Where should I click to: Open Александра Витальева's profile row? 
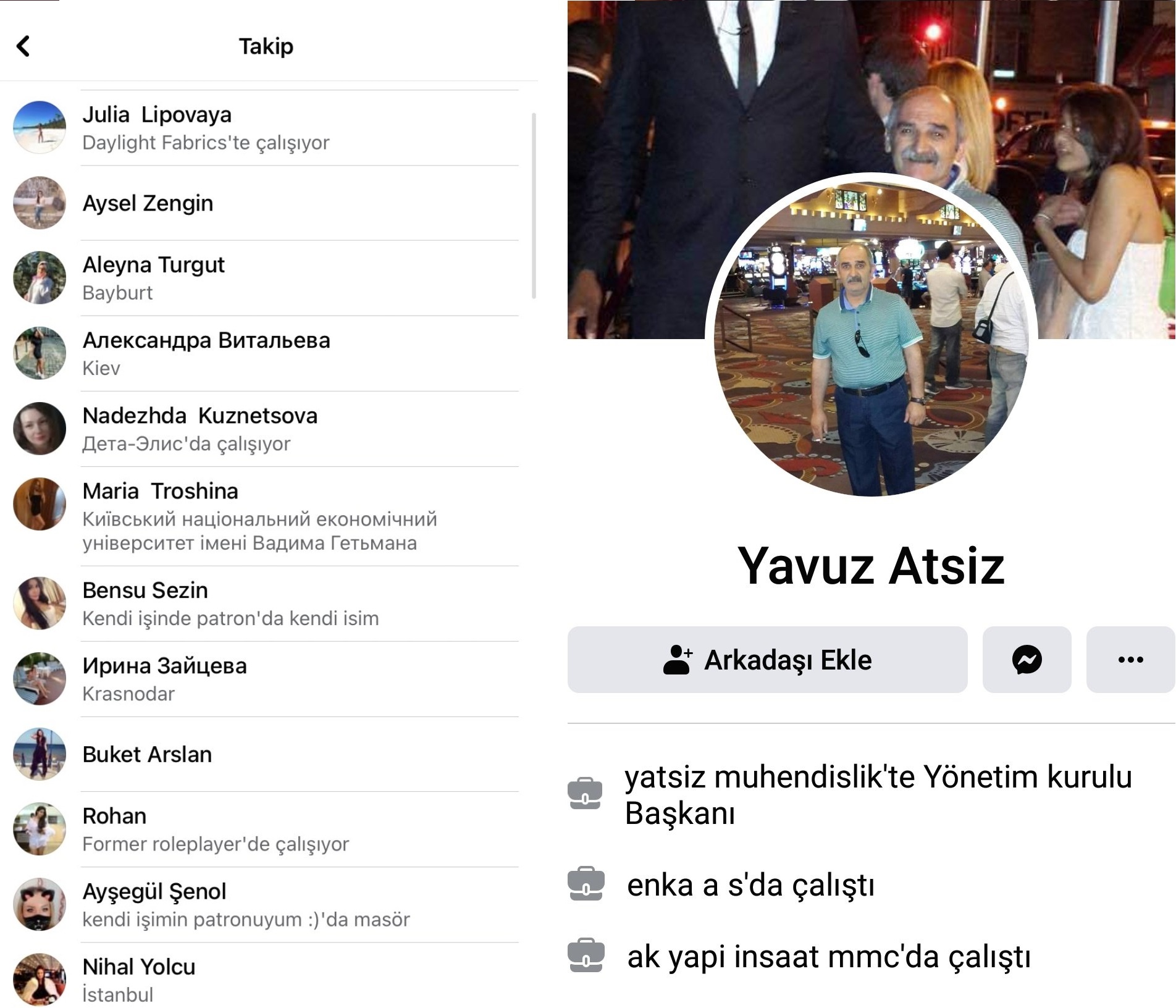pos(206,341)
